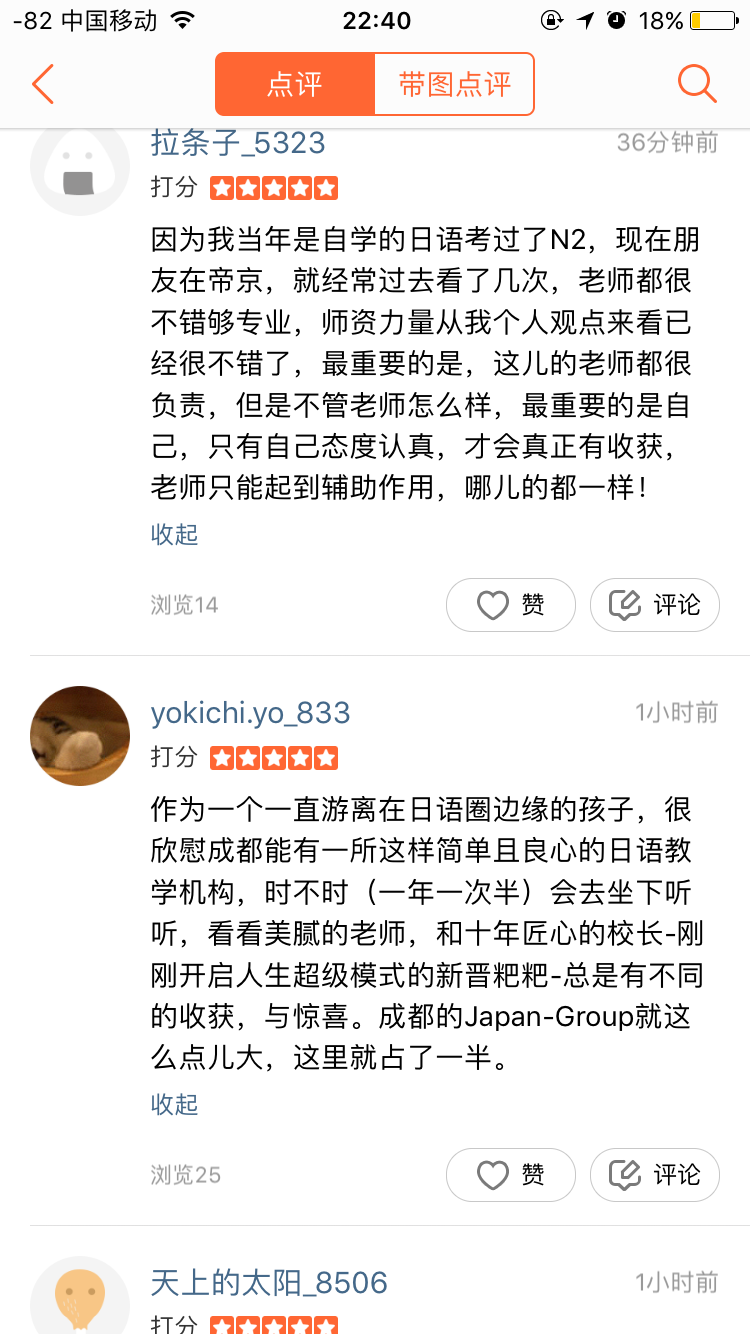Collapse 拉条子_5323's review with 收起

pos(175,535)
